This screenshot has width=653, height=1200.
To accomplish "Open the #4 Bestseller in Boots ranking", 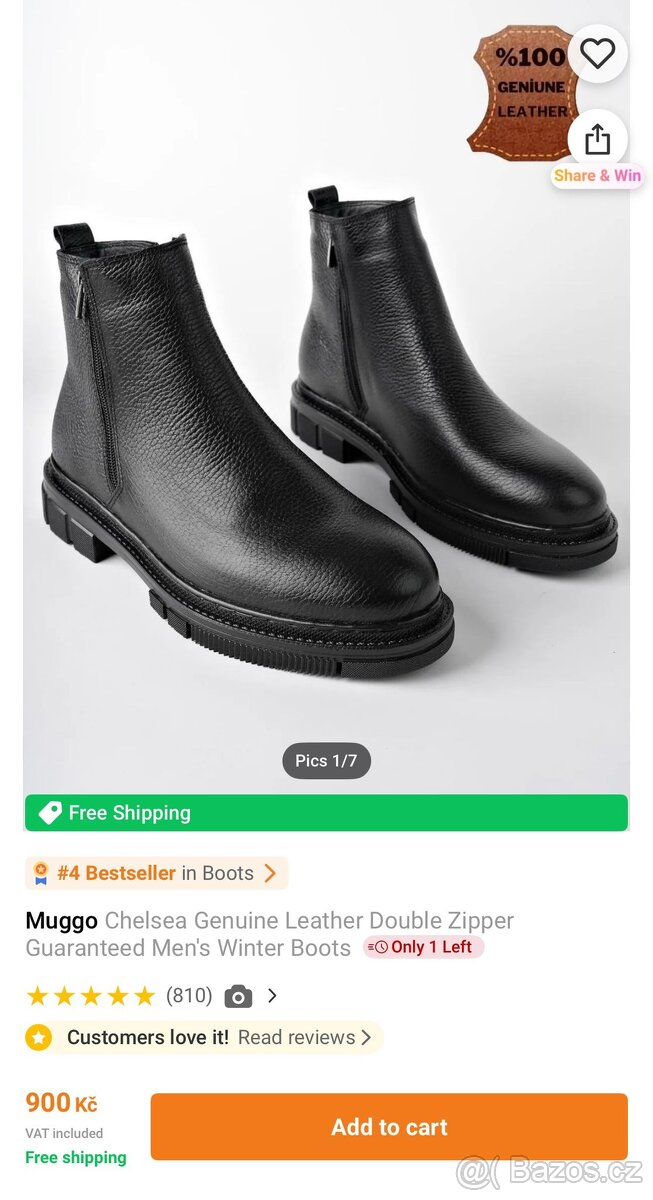I will [157, 873].
